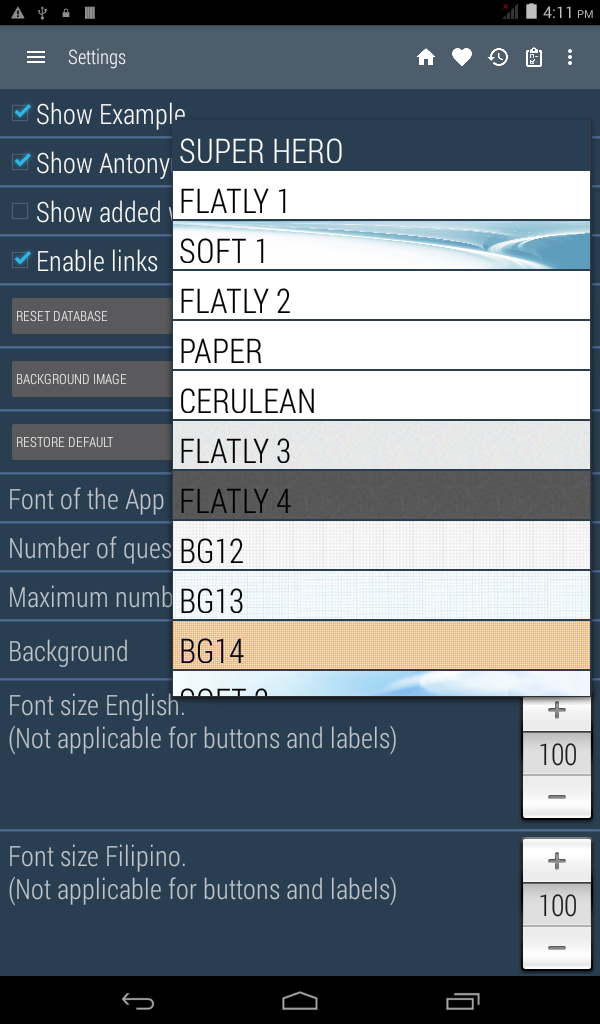The image size is (600, 1024).
Task: Uncheck the Show Example checkbox
Action: (21, 113)
